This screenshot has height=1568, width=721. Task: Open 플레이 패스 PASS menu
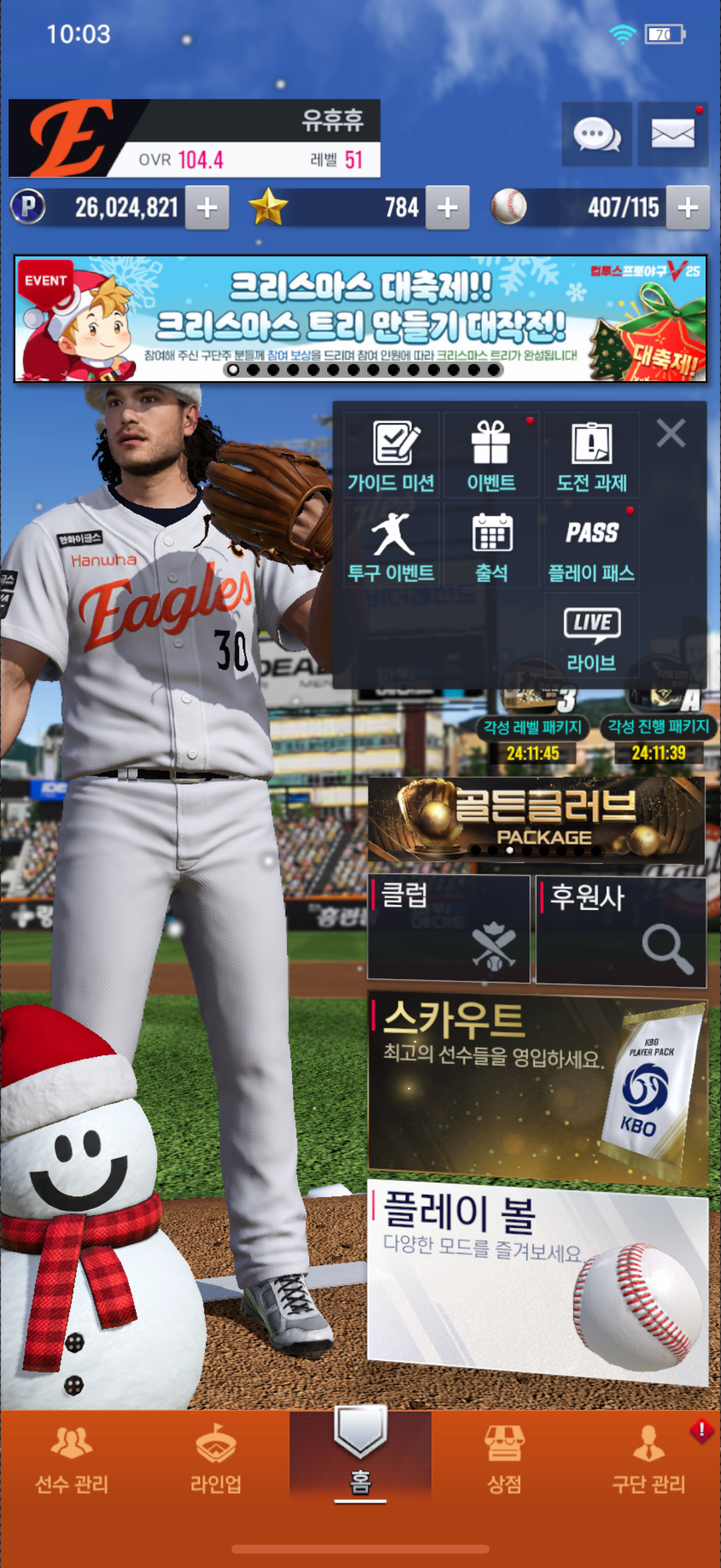(591, 546)
